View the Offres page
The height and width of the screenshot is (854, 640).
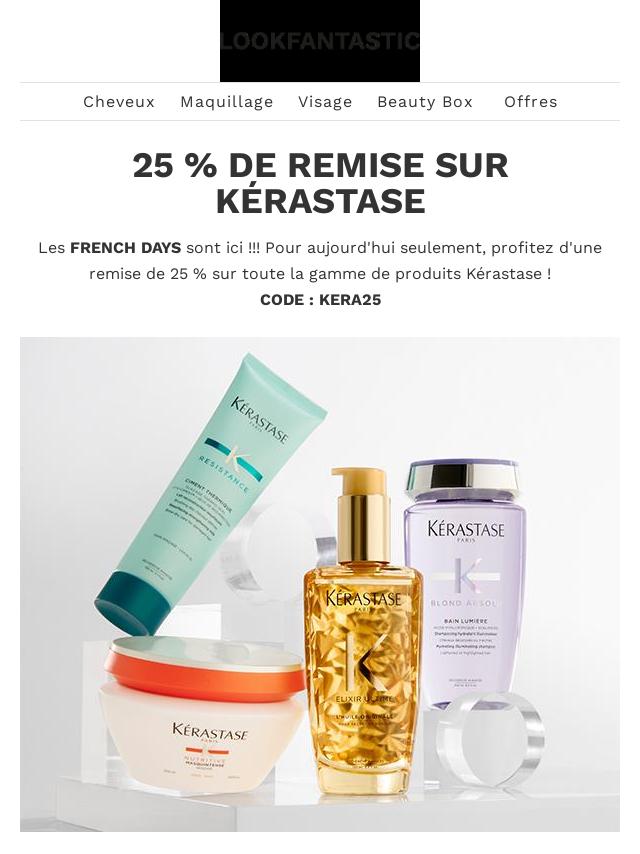click(x=530, y=102)
